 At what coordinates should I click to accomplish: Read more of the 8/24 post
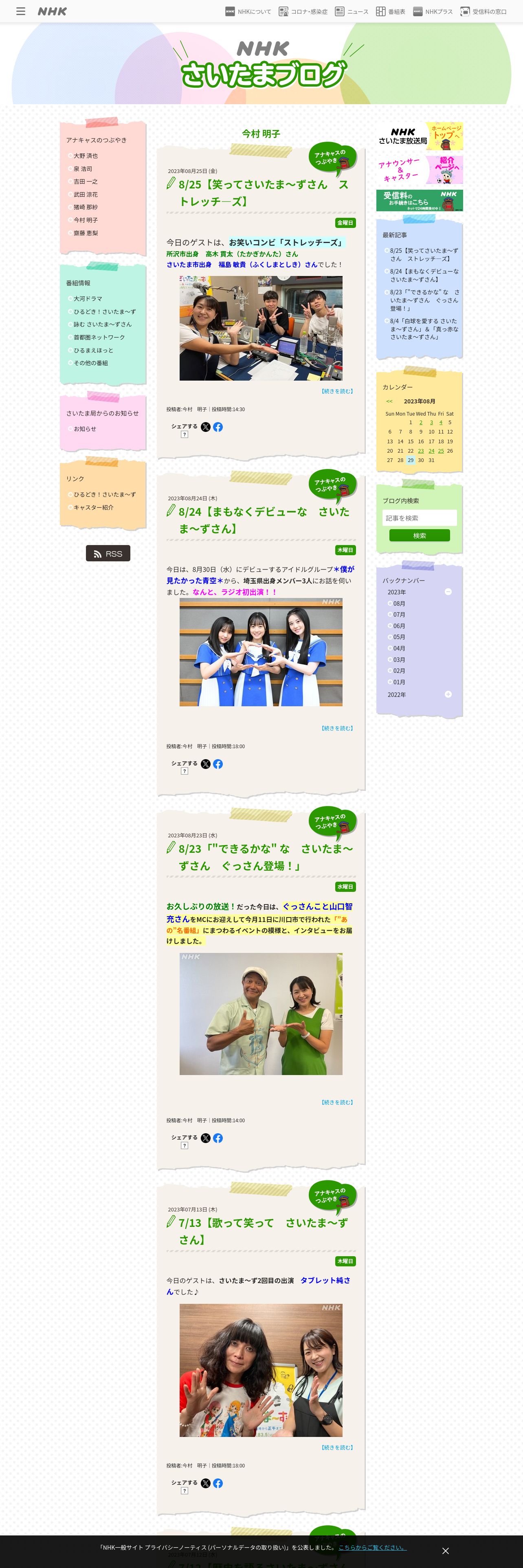point(337,728)
